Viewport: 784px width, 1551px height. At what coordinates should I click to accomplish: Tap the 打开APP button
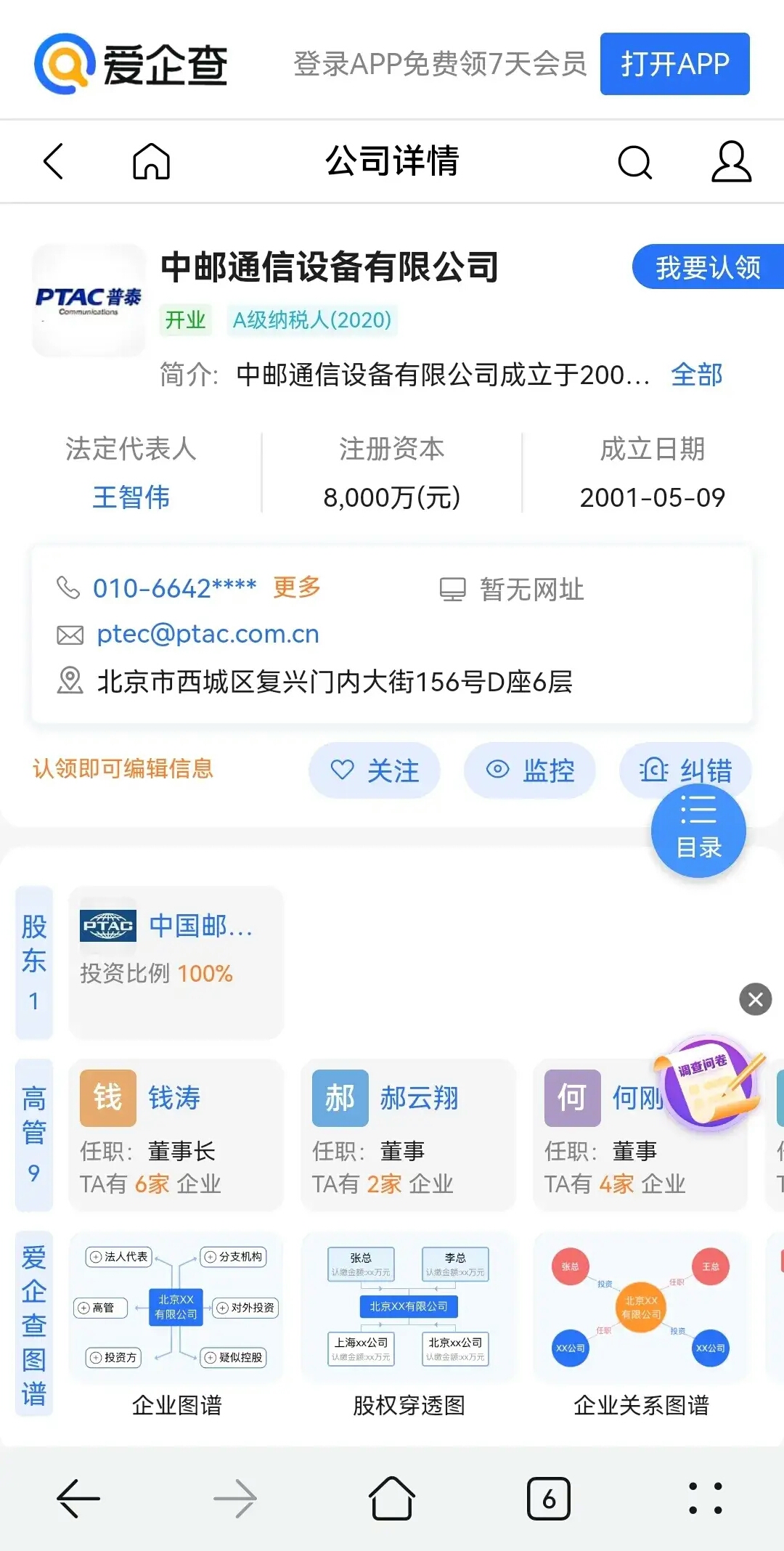coord(674,64)
